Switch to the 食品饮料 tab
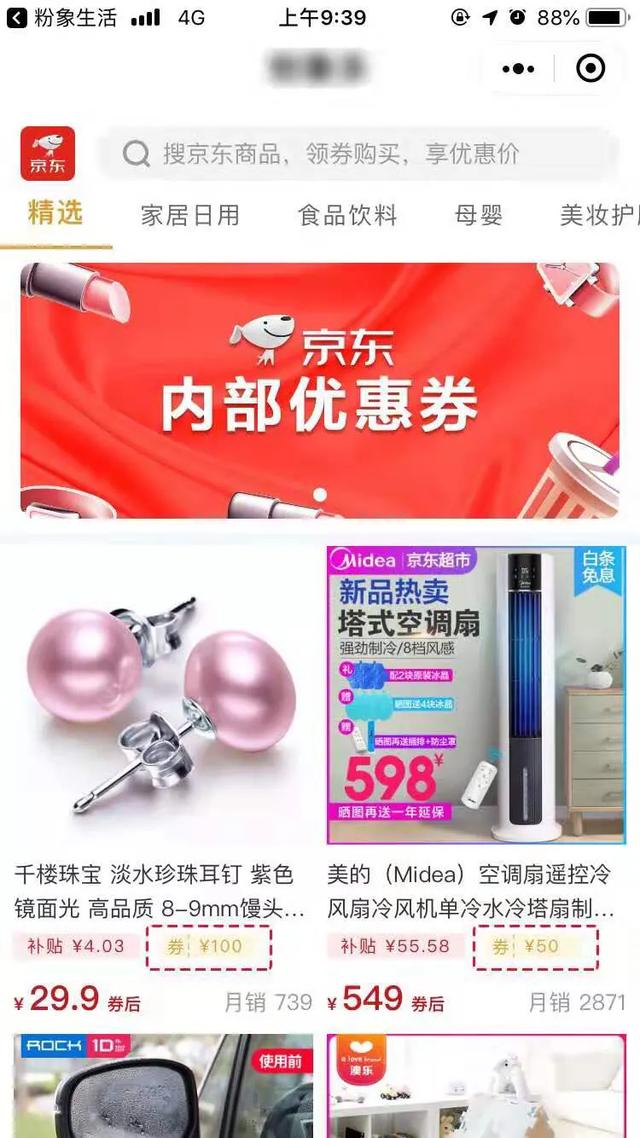This screenshot has height=1138, width=640. [x=348, y=215]
